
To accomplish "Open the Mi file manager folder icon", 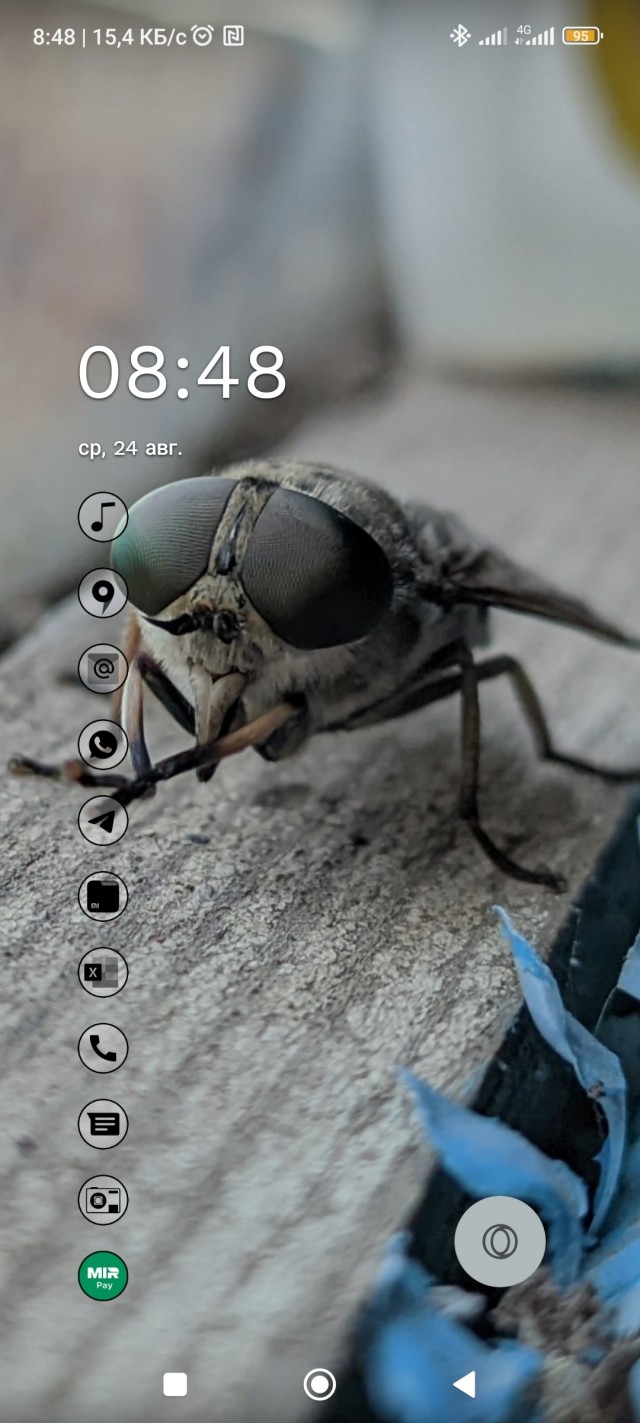I will click(x=103, y=896).
